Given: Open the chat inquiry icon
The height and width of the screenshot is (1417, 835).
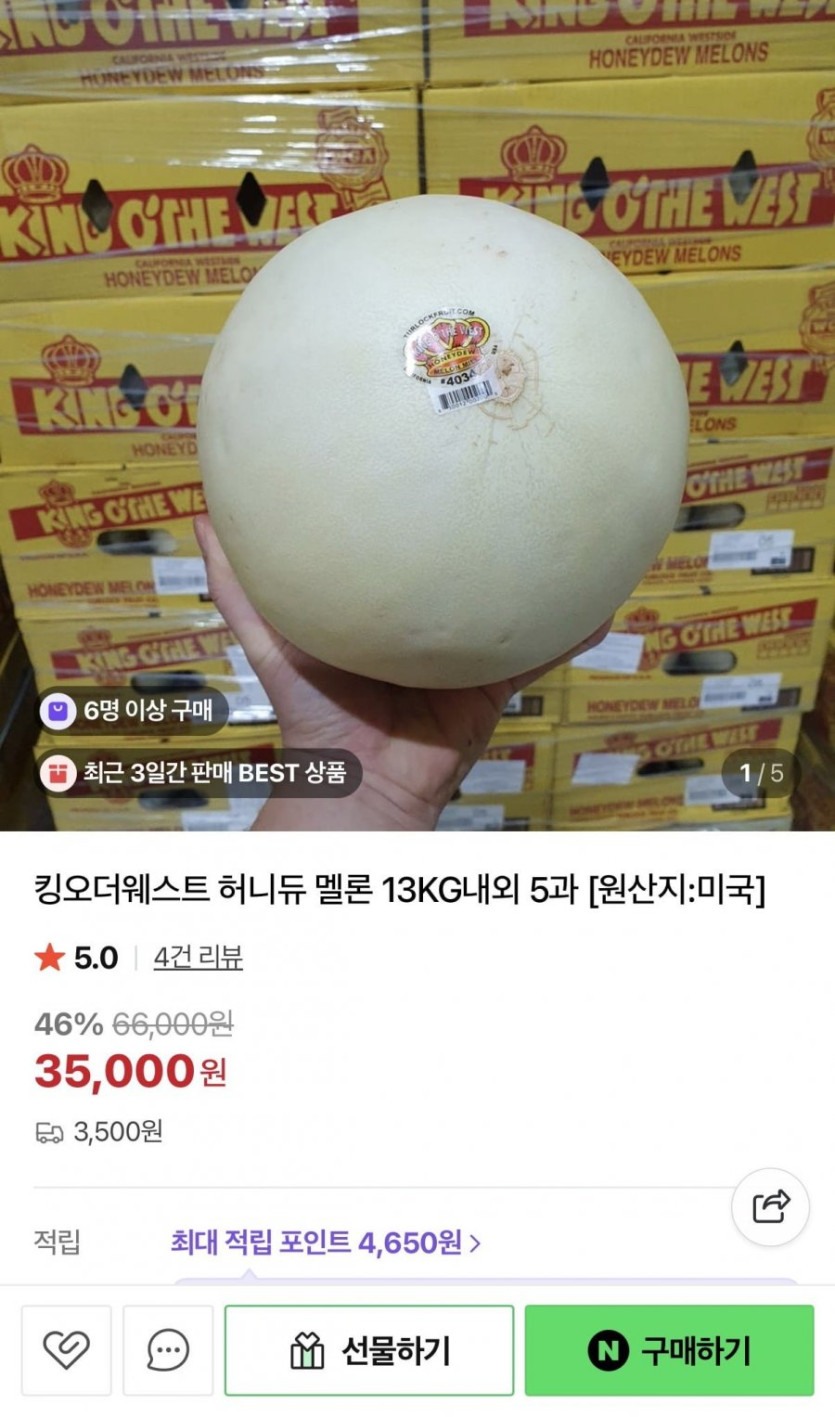Looking at the screenshot, I should click(168, 1351).
